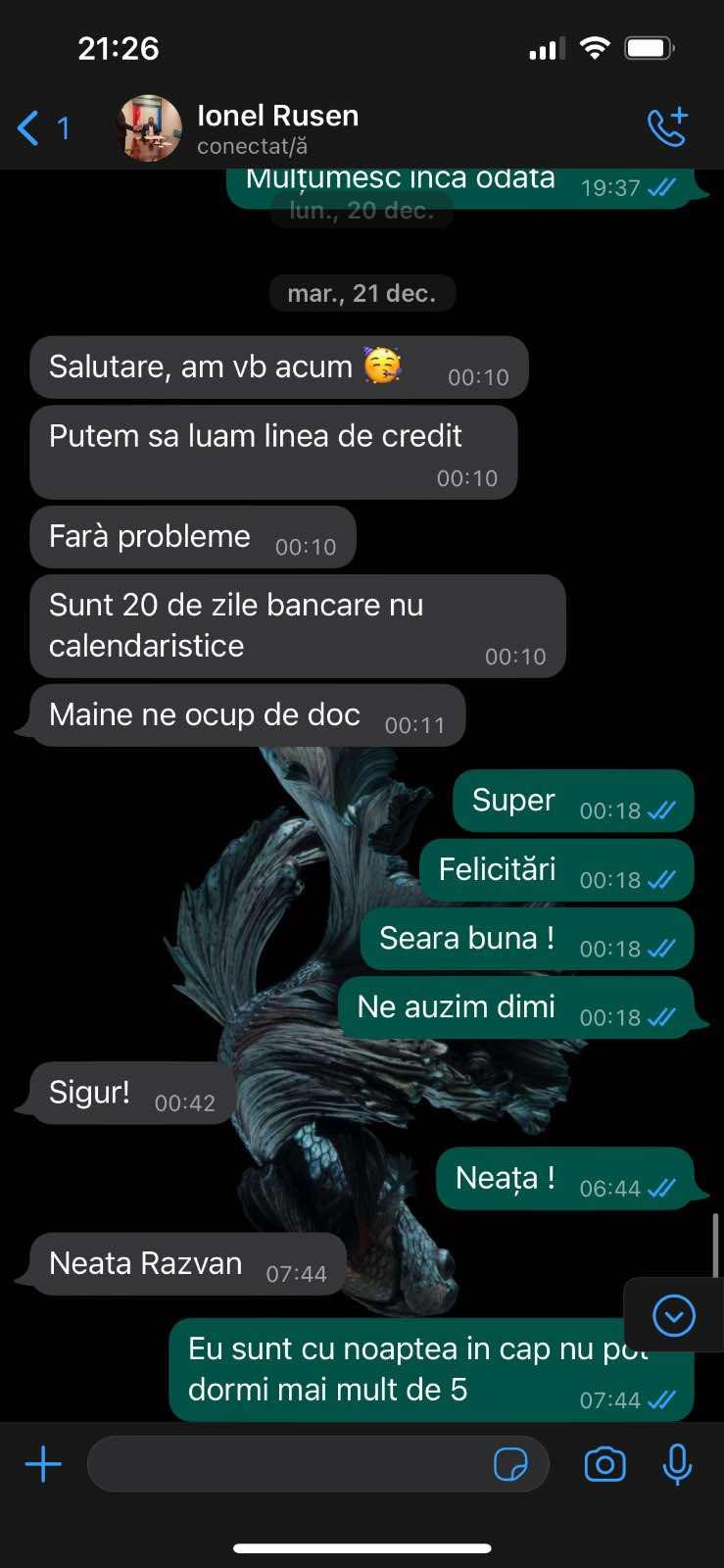The image size is (724, 1568).
Task: Tap the plus icon to attach content
Action: coord(42,1464)
